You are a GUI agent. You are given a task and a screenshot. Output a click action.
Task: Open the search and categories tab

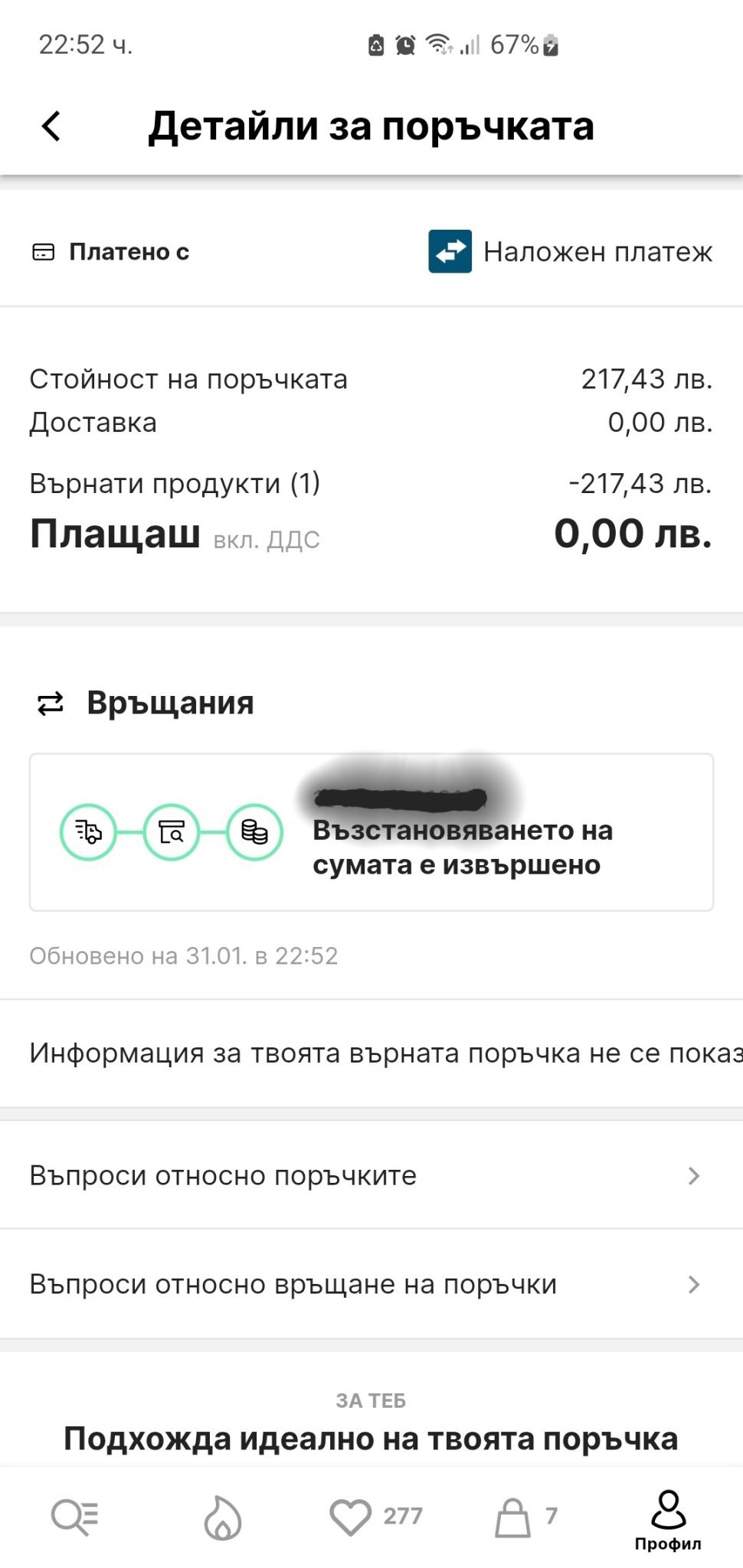coord(74,1517)
